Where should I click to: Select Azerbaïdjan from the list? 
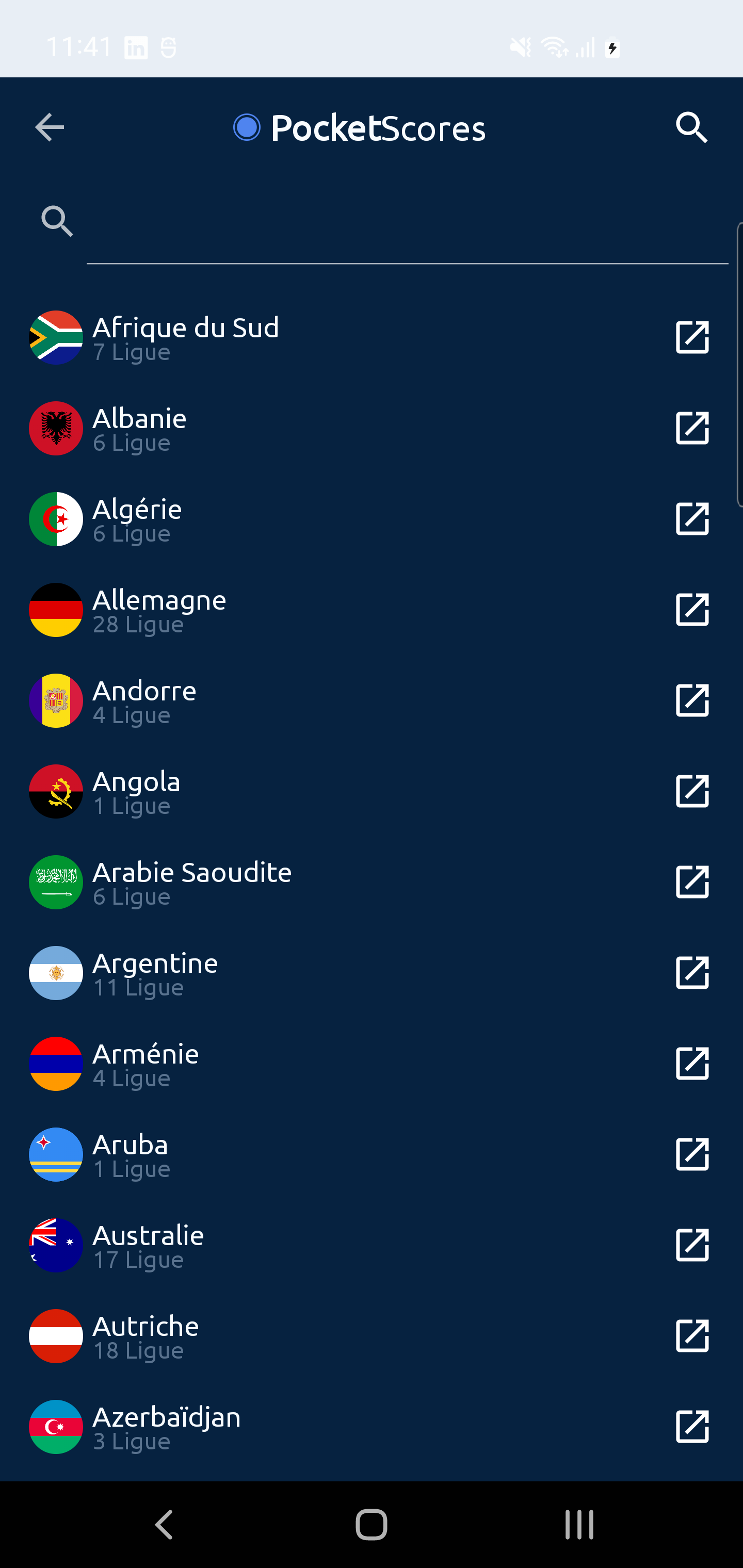pyautogui.click(x=166, y=1427)
